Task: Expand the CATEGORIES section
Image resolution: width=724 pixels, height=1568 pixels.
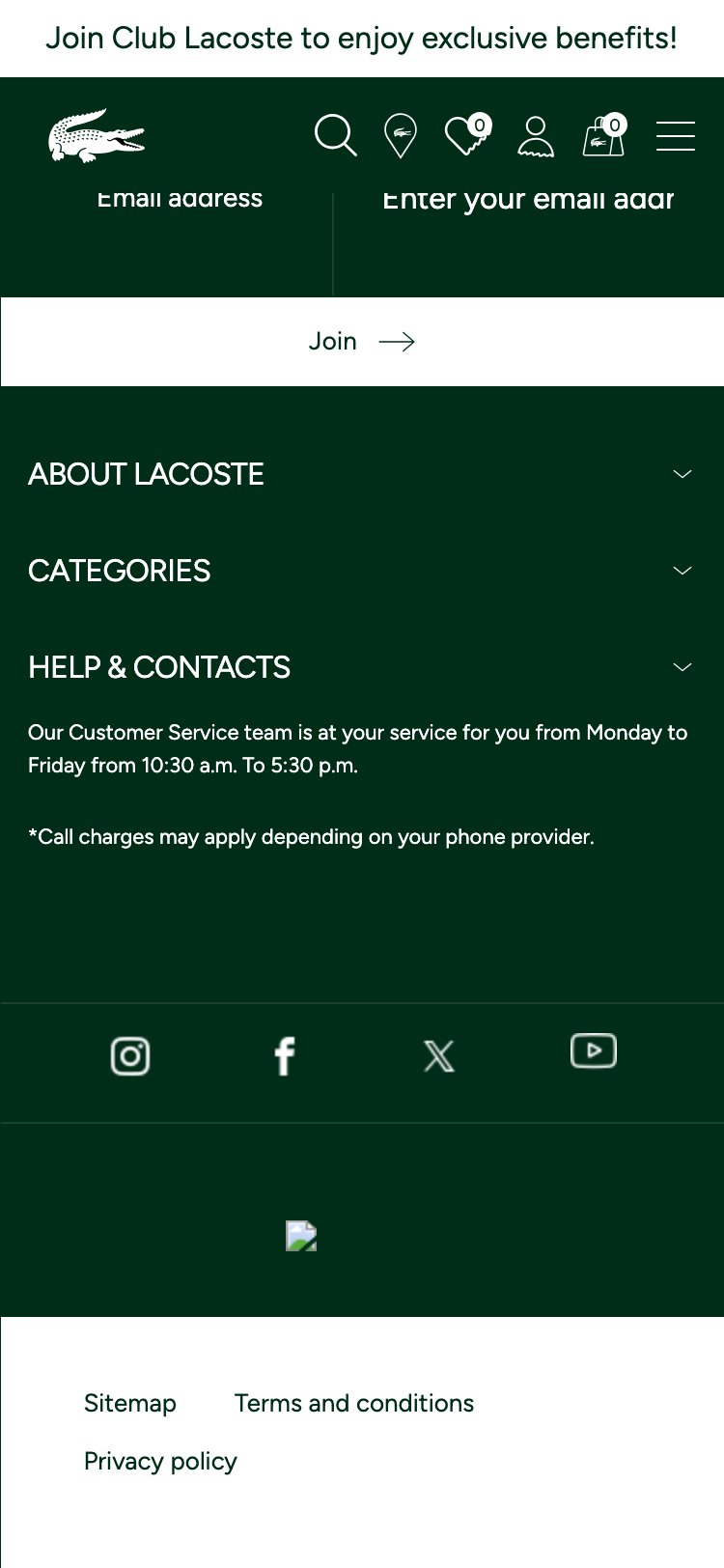Action: (362, 571)
